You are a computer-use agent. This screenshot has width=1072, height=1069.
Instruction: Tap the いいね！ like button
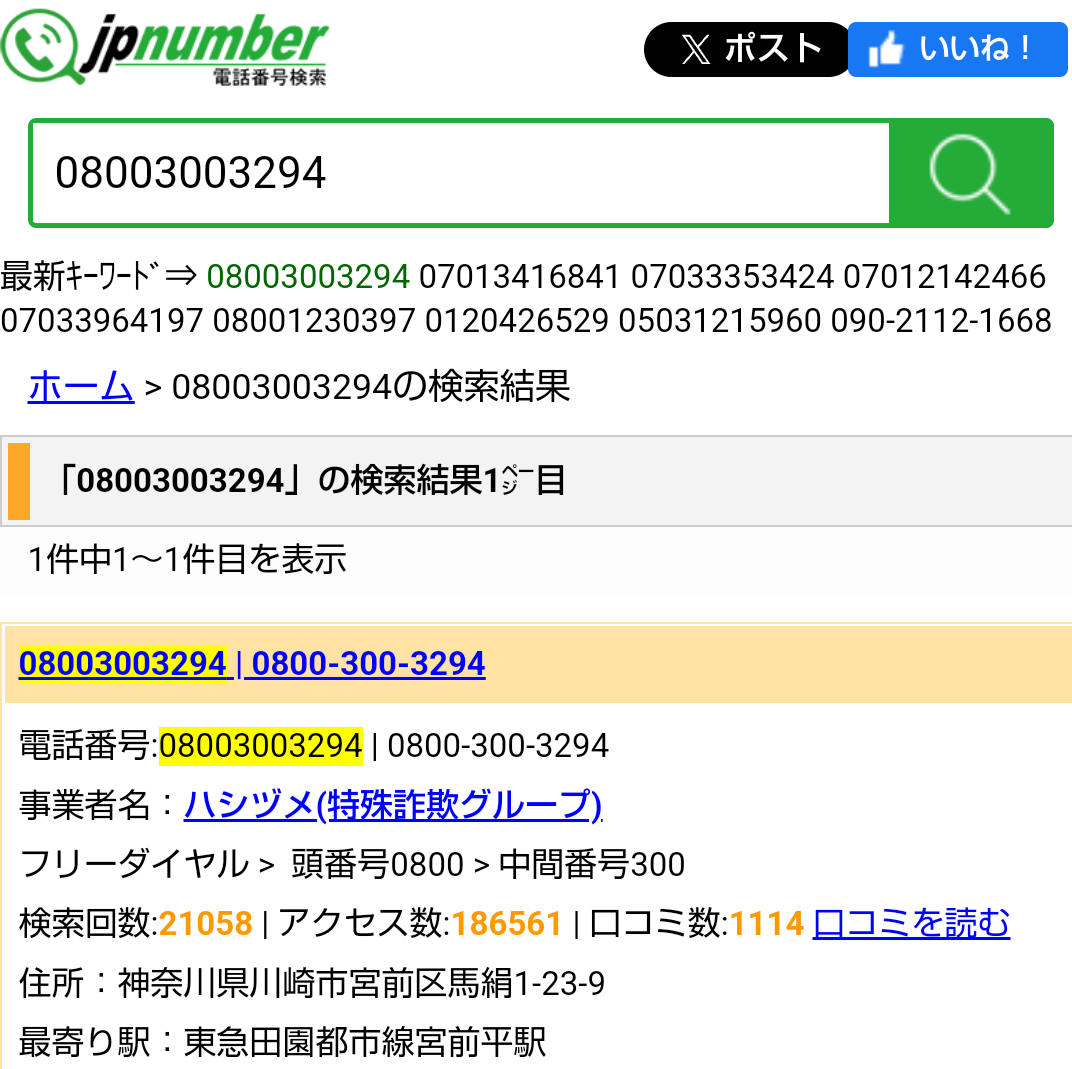(x=958, y=49)
